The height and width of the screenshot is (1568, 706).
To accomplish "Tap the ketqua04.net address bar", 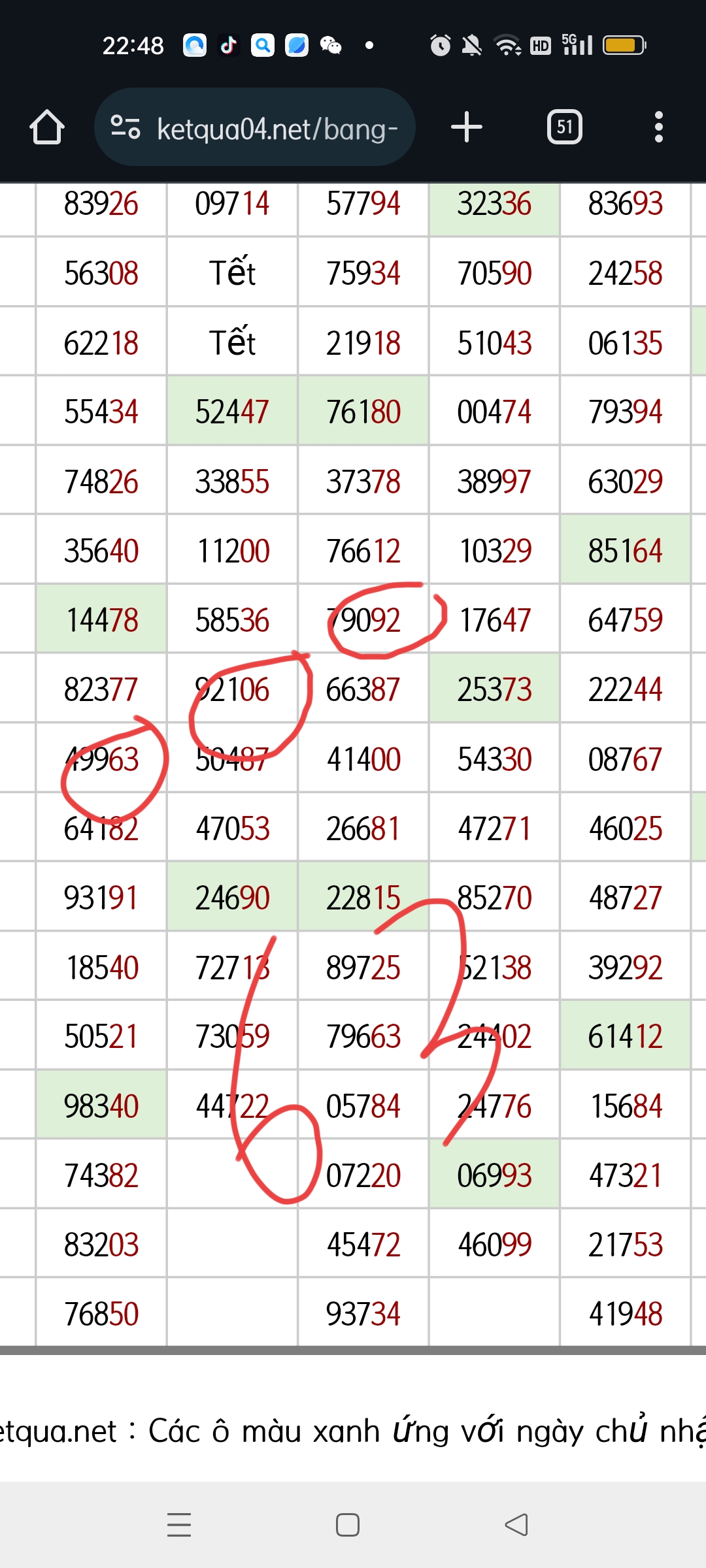I will [x=255, y=127].
